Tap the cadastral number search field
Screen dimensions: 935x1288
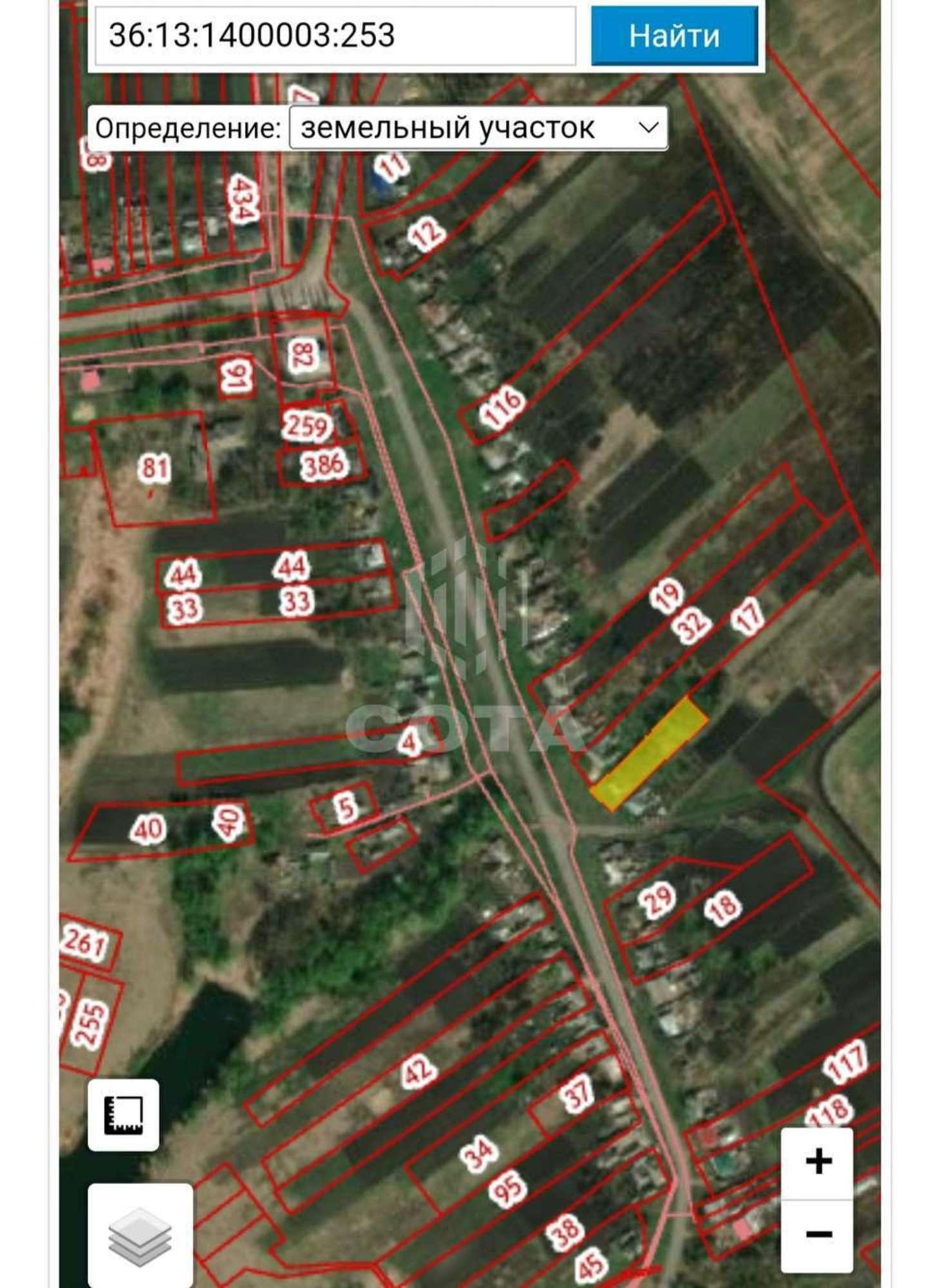pos(335,35)
